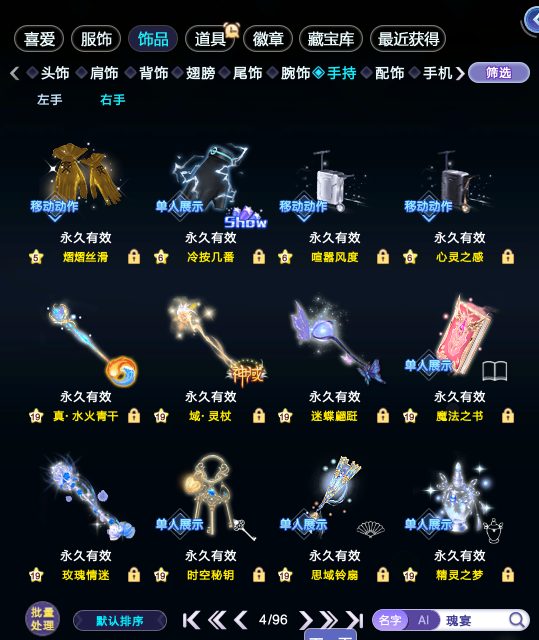Image resolution: width=539 pixels, height=640 pixels.
Task: Switch to 左手 items
Action: pos(49,100)
